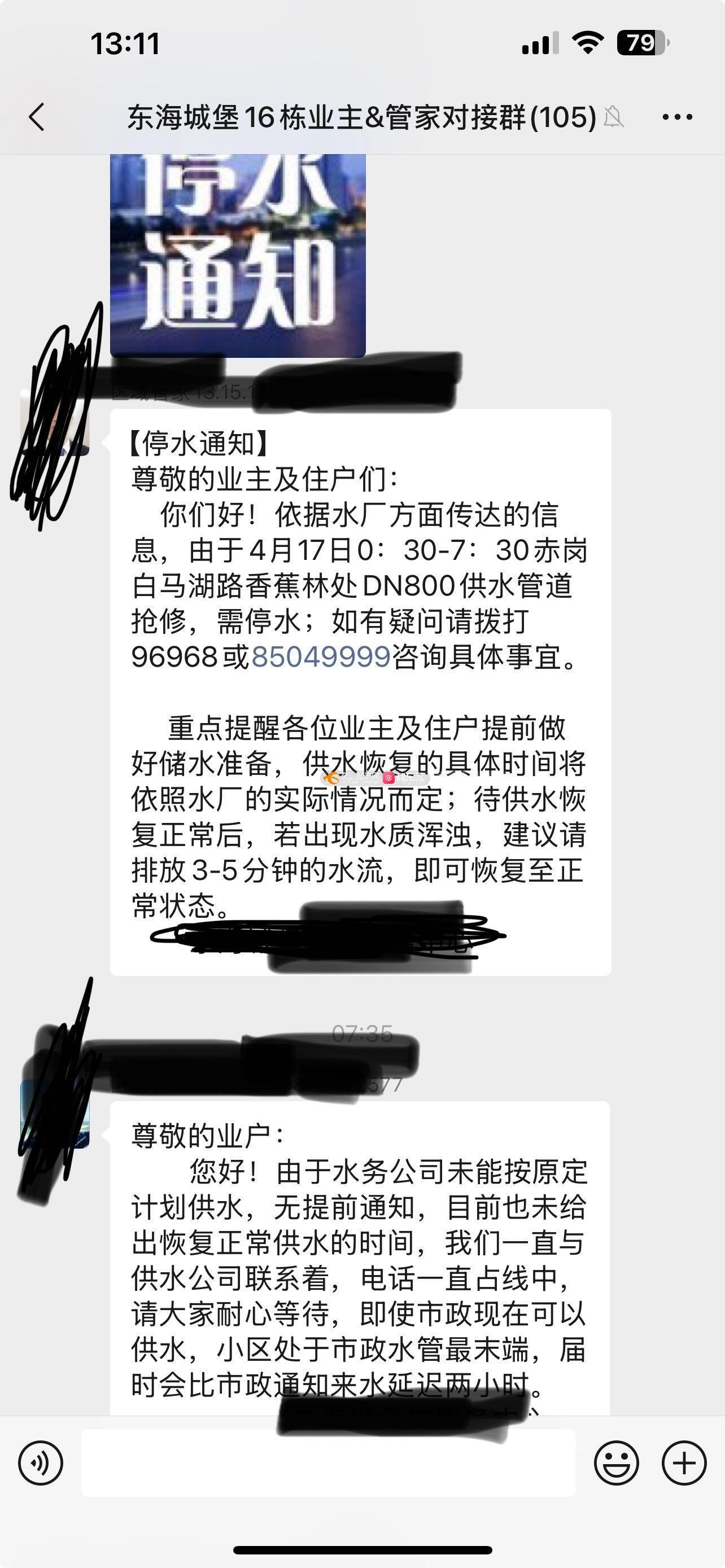Open the emoji picker
The width and height of the screenshot is (725, 1568).
[616, 1462]
